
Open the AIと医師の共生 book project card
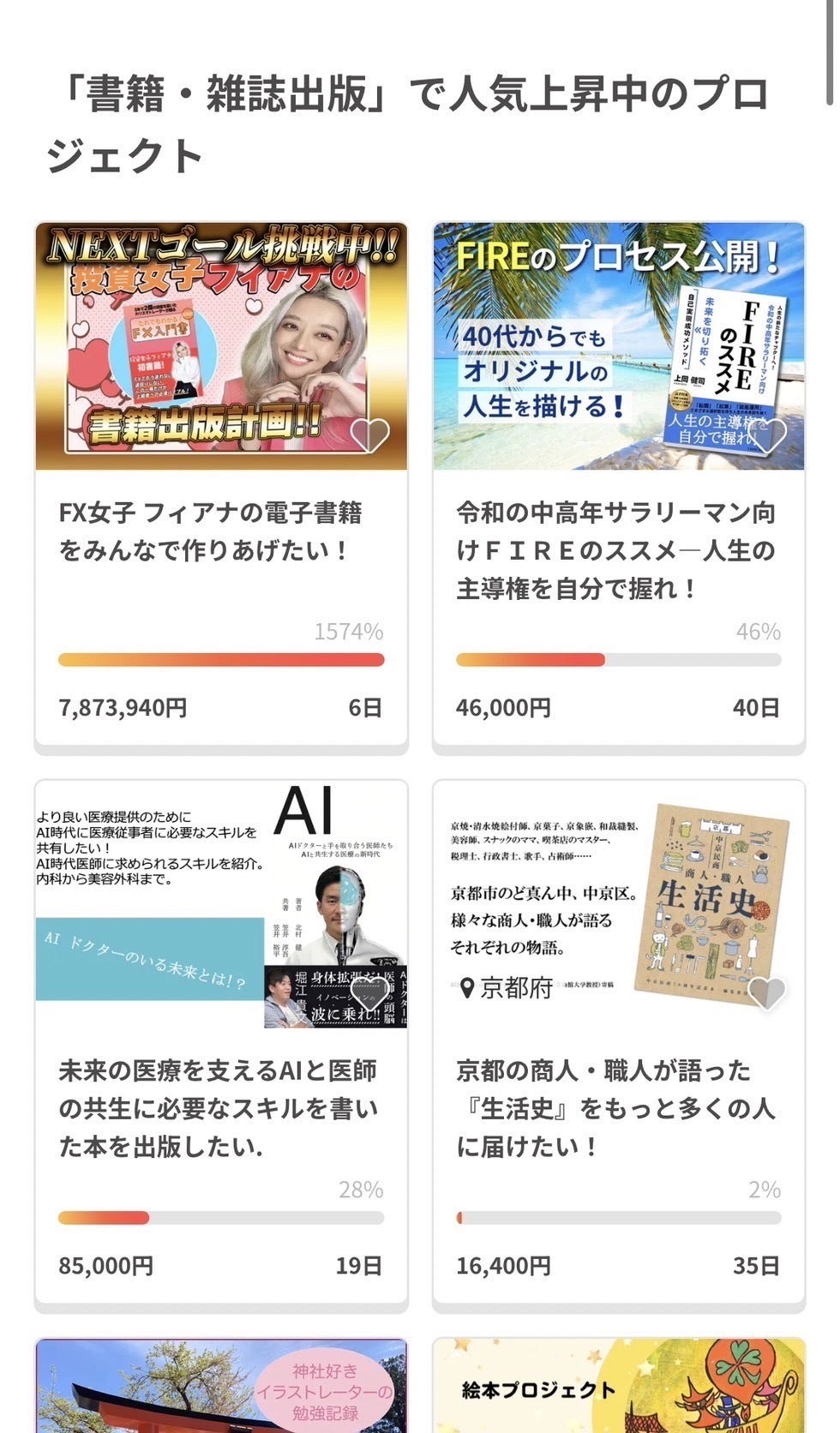(220, 1107)
